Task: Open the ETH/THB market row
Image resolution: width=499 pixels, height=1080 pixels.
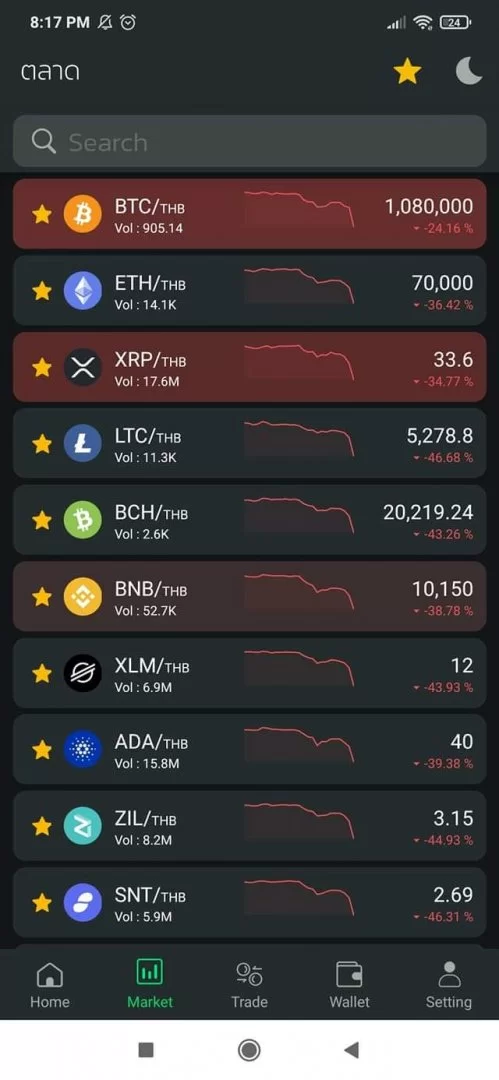Action: click(250, 291)
